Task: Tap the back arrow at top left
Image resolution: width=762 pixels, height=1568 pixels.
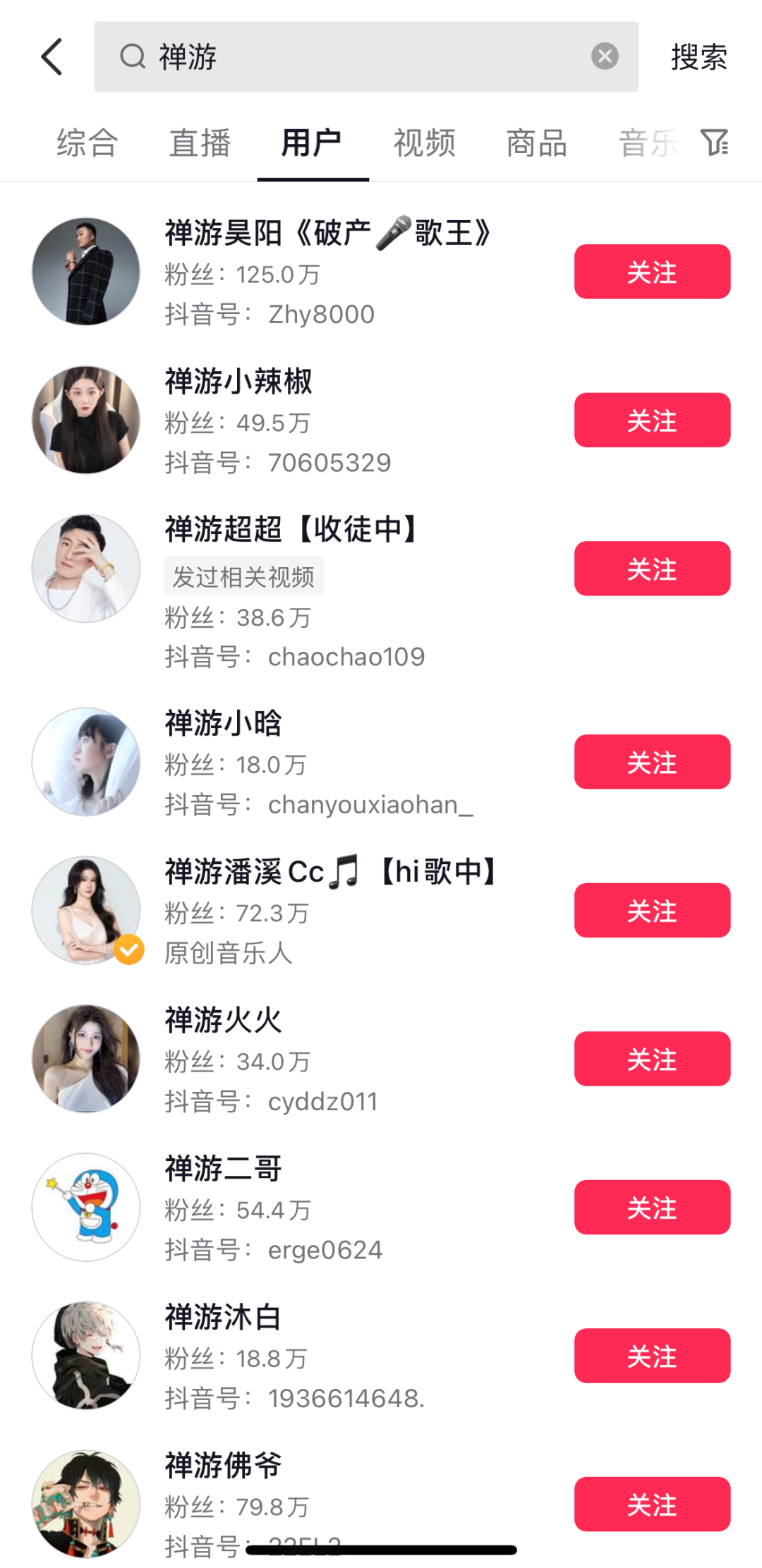Action: (51, 56)
